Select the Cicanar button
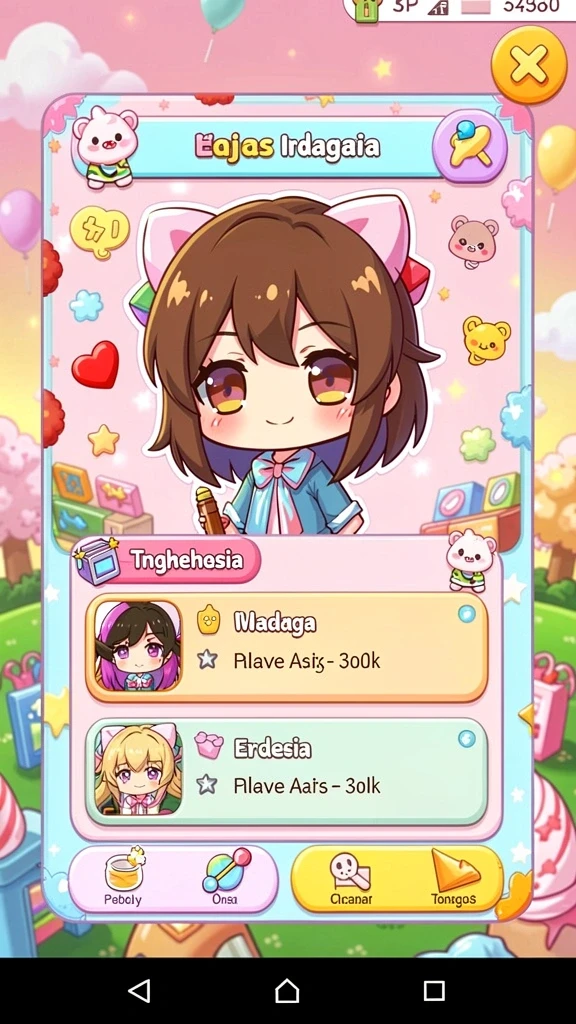Screen dimensions: 576x1024 click(x=351, y=878)
